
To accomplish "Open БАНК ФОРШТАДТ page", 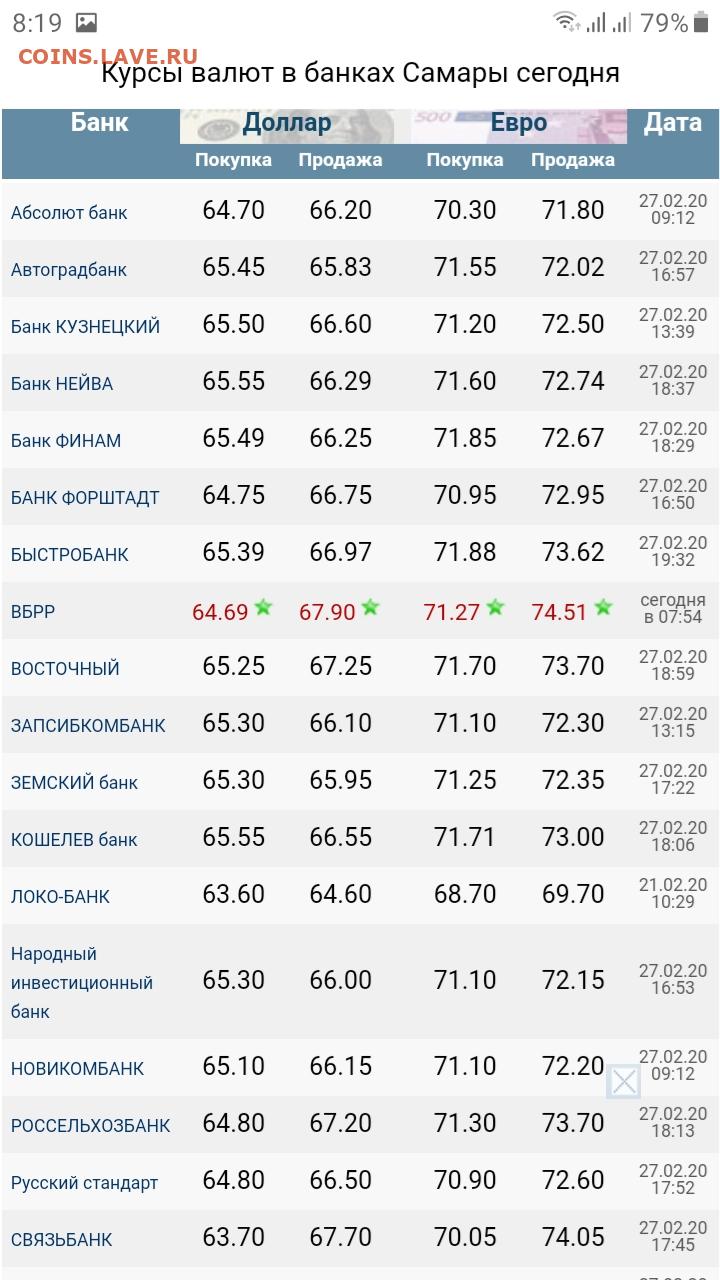I will click(85, 497).
